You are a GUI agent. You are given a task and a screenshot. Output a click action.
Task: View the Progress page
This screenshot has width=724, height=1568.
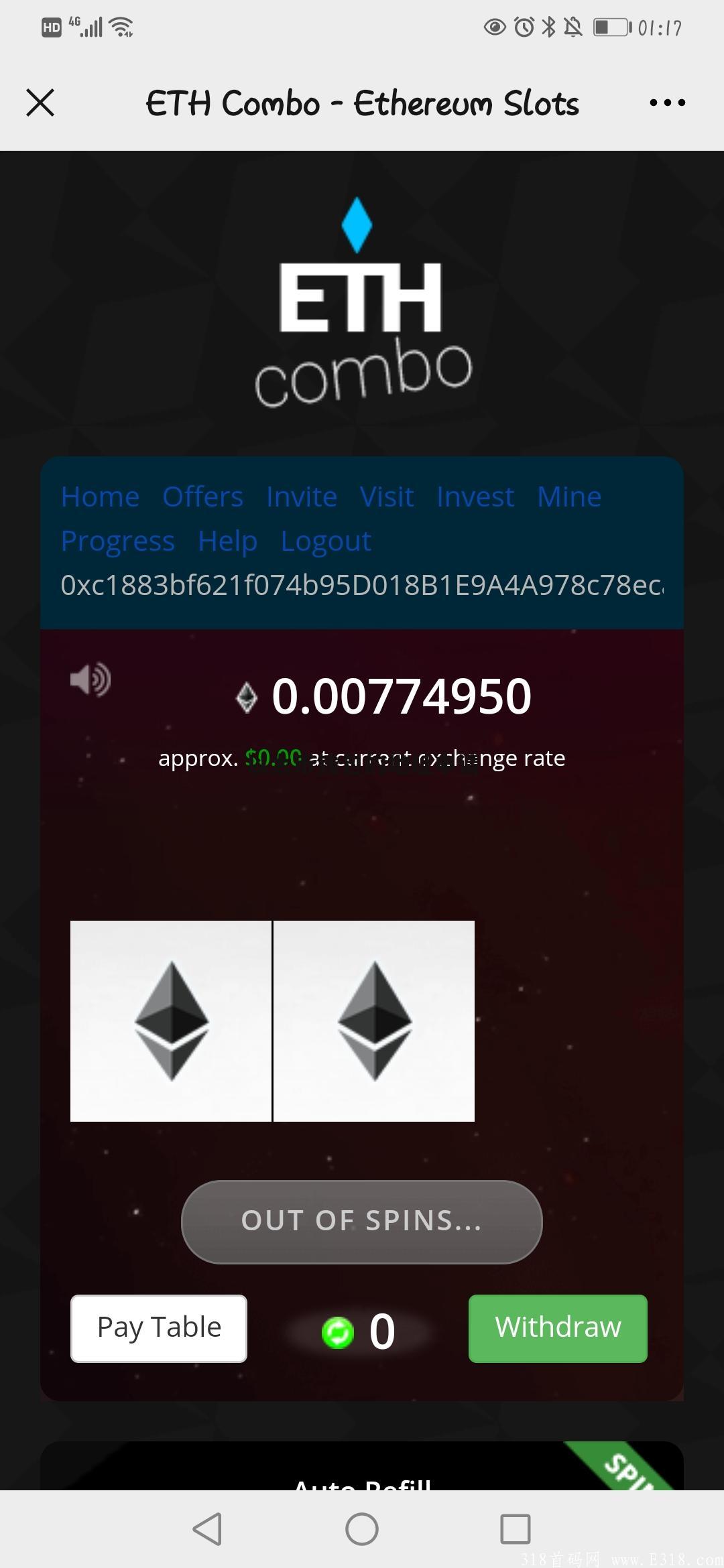[117, 541]
